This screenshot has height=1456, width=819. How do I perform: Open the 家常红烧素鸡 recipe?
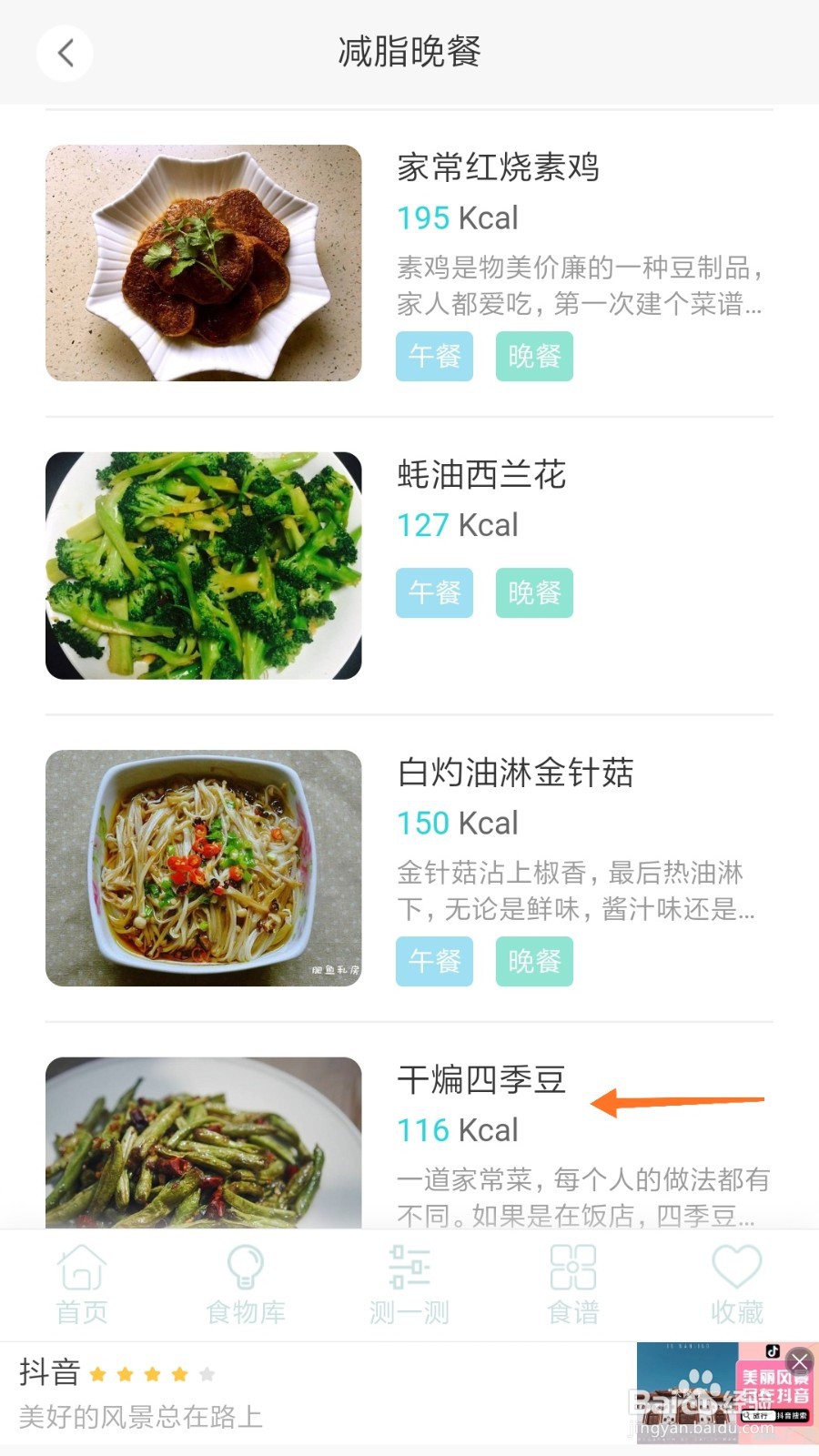pyautogui.click(x=498, y=167)
